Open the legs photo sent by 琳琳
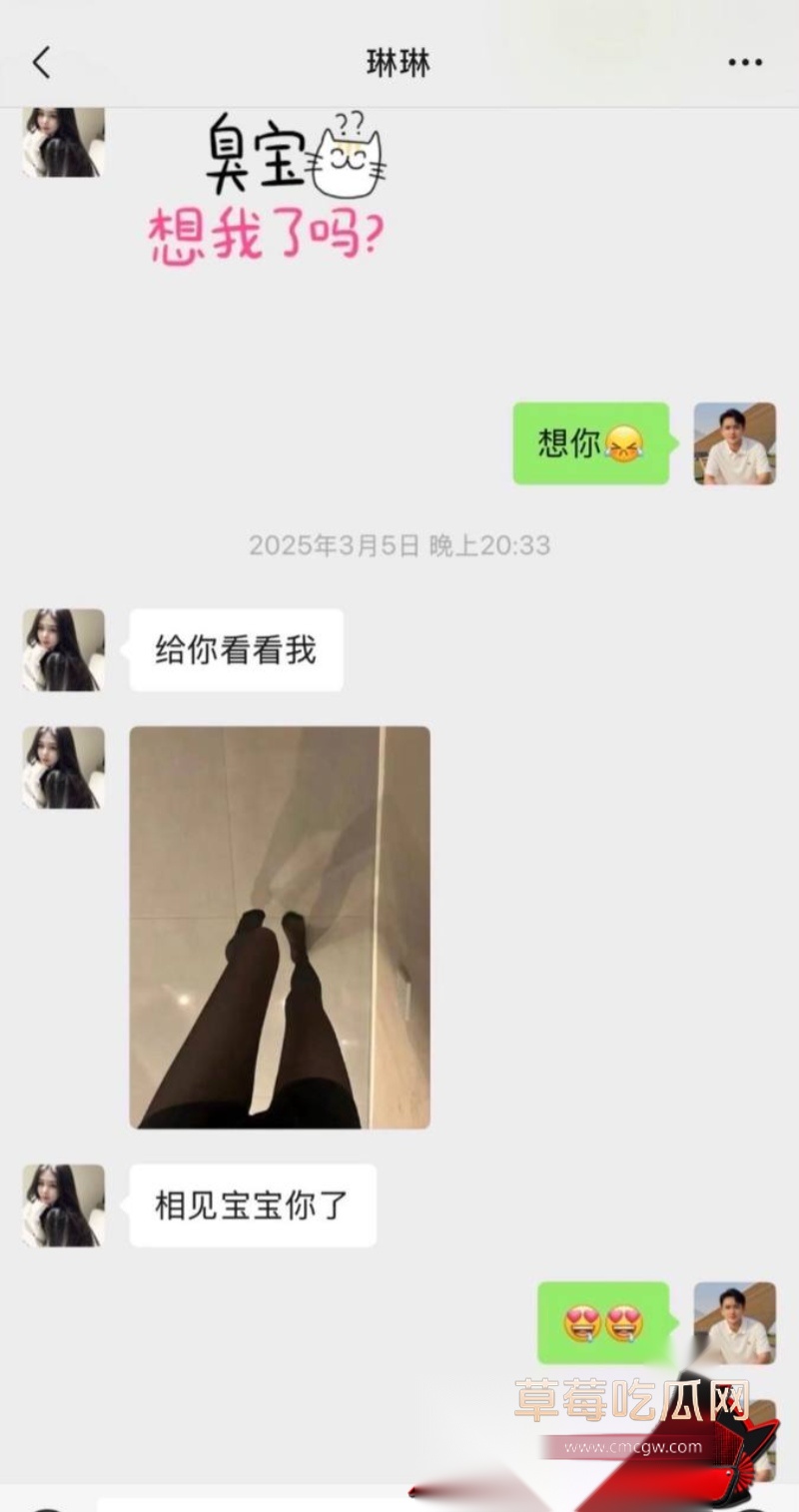This screenshot has width=799, height=1512. 280,927
